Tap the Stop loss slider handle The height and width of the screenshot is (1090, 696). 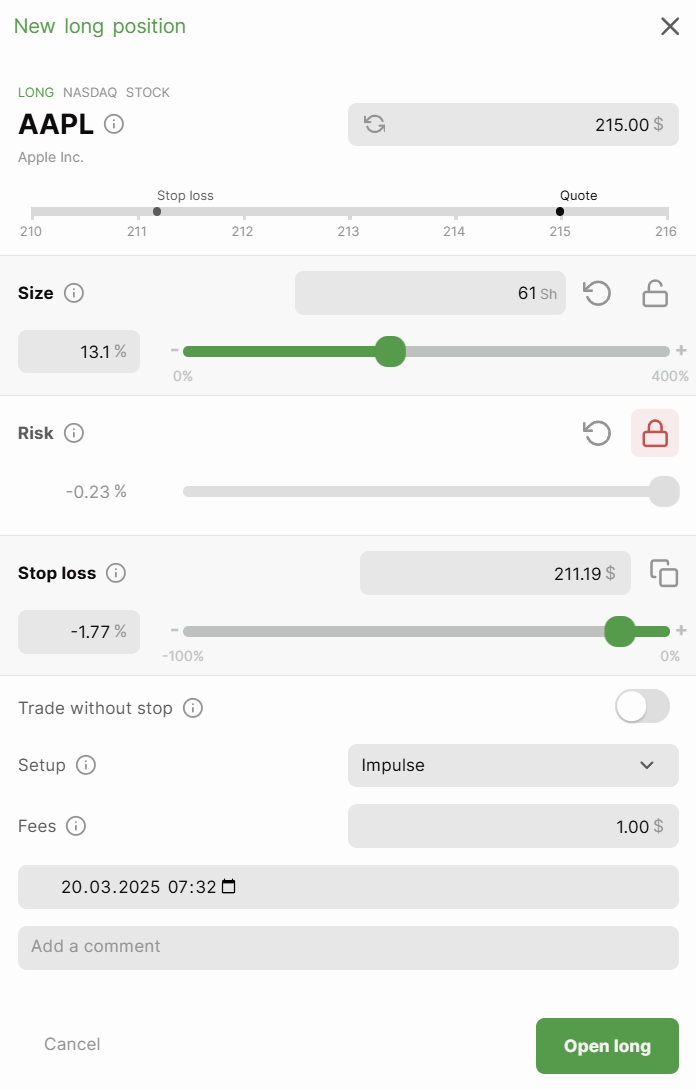click(620, 631)
